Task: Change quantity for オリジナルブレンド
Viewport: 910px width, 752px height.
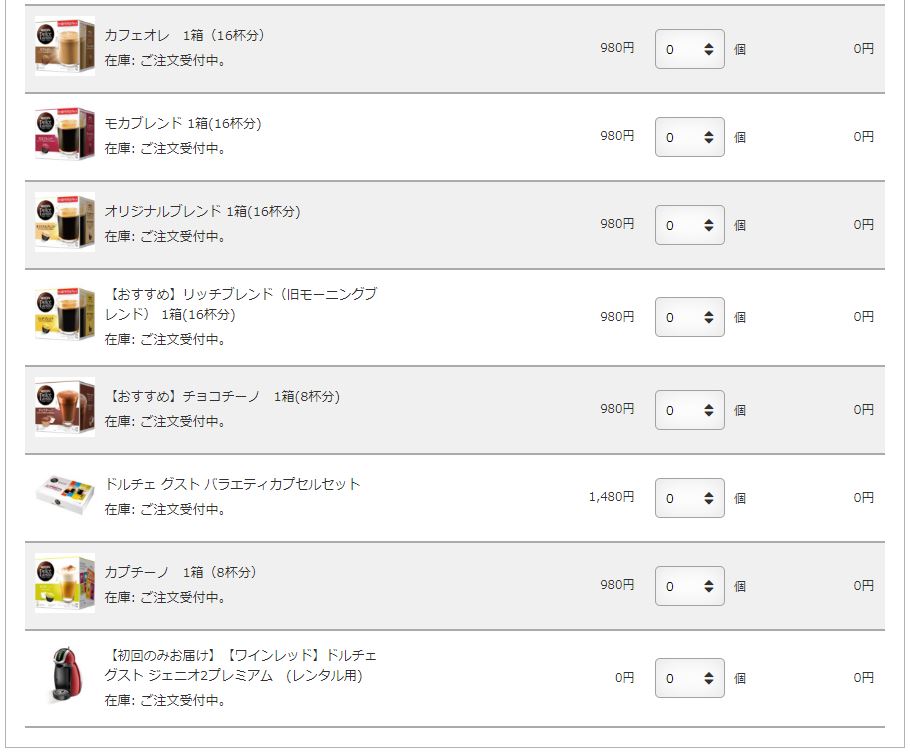Action: point(689,225)
